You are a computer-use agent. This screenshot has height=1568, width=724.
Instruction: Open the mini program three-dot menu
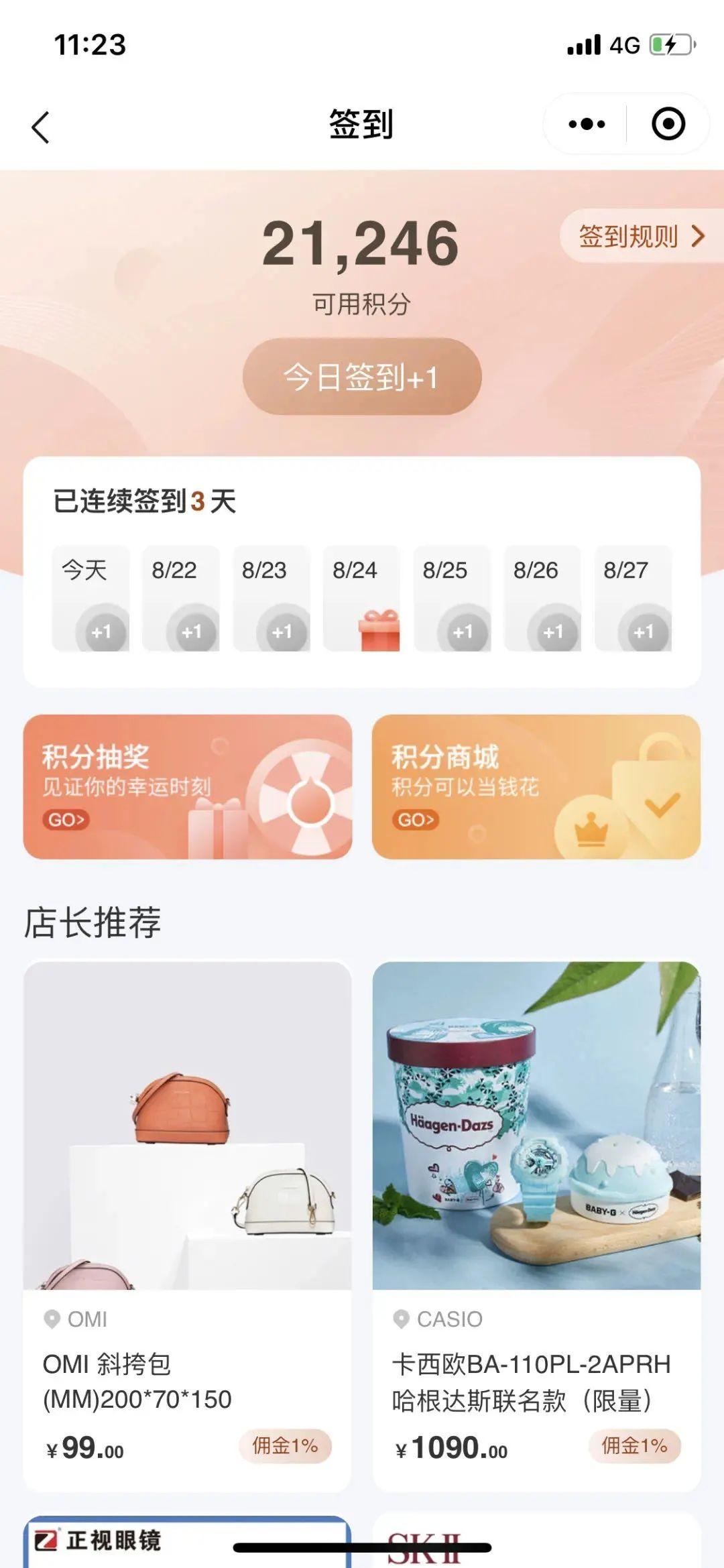587,124
